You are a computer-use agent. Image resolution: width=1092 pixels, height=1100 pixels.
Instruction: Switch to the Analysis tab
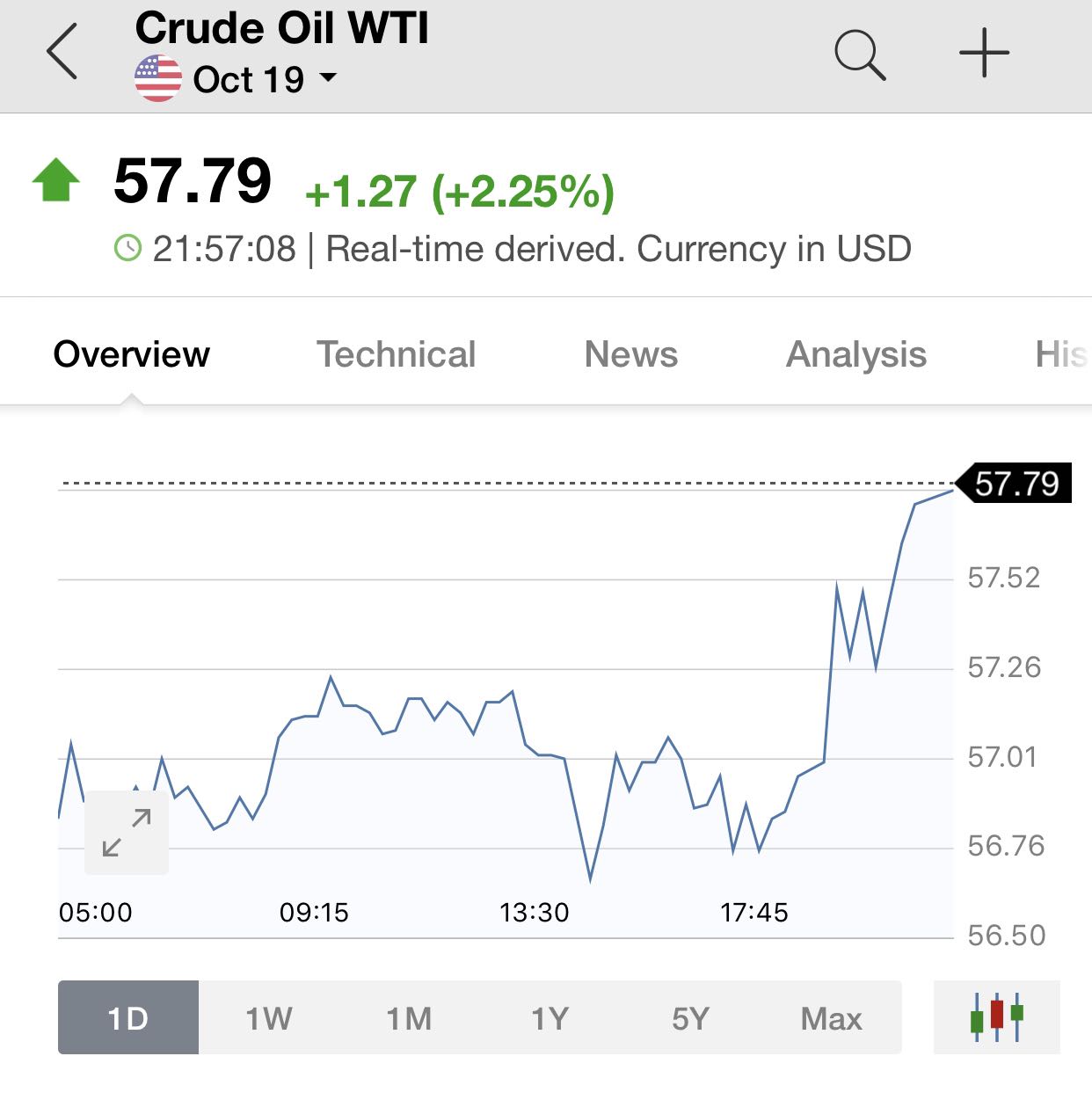click(x=855, y=354)
